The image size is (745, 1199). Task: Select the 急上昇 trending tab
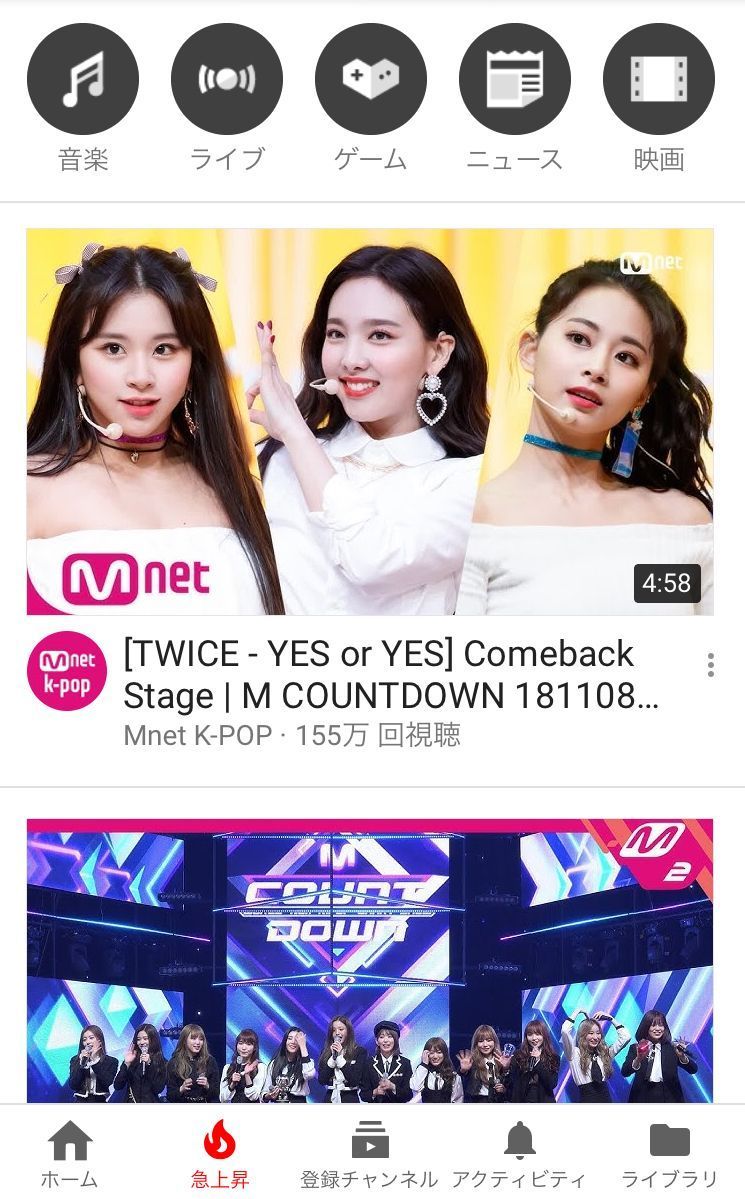tap(219, 1153)
